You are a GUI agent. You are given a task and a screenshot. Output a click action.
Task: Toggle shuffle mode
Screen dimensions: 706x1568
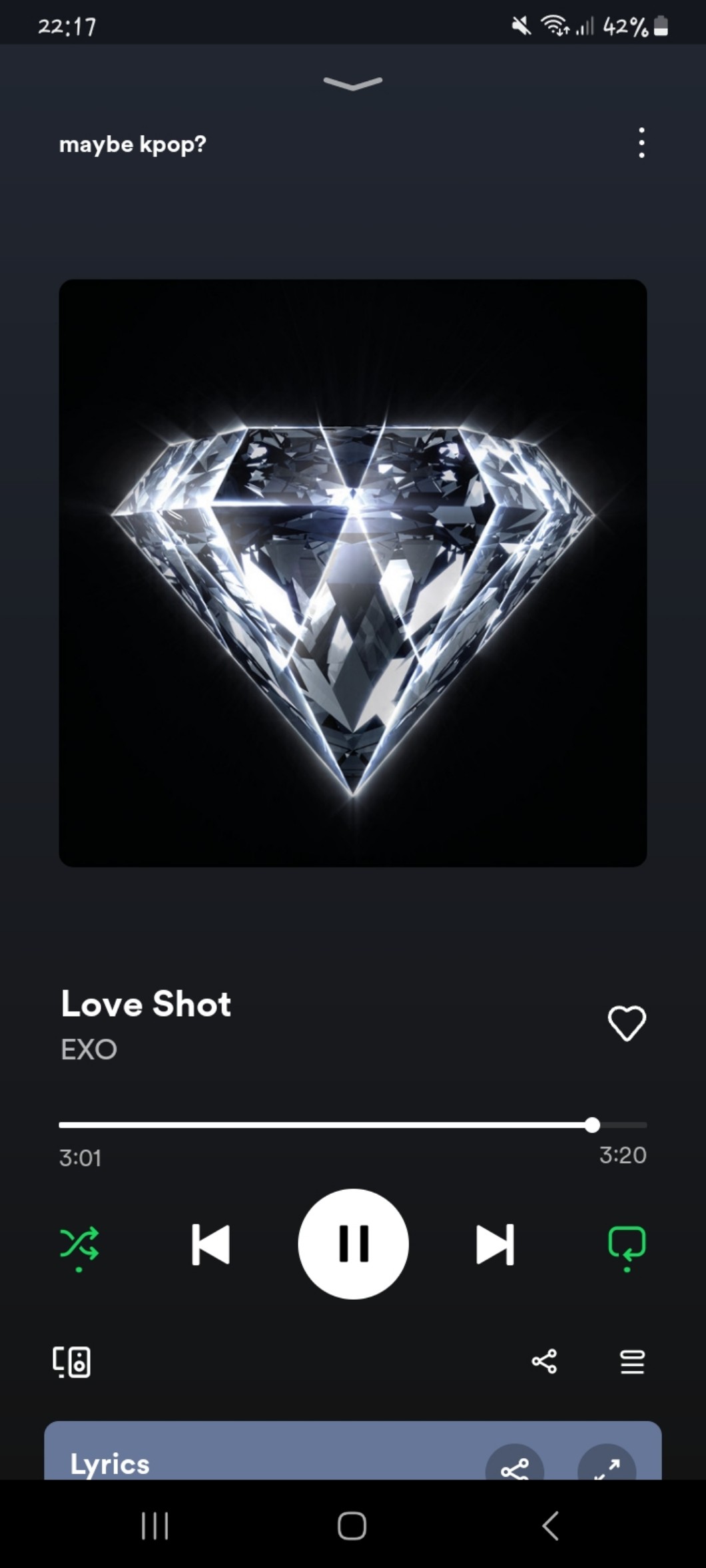point(79,1244)
